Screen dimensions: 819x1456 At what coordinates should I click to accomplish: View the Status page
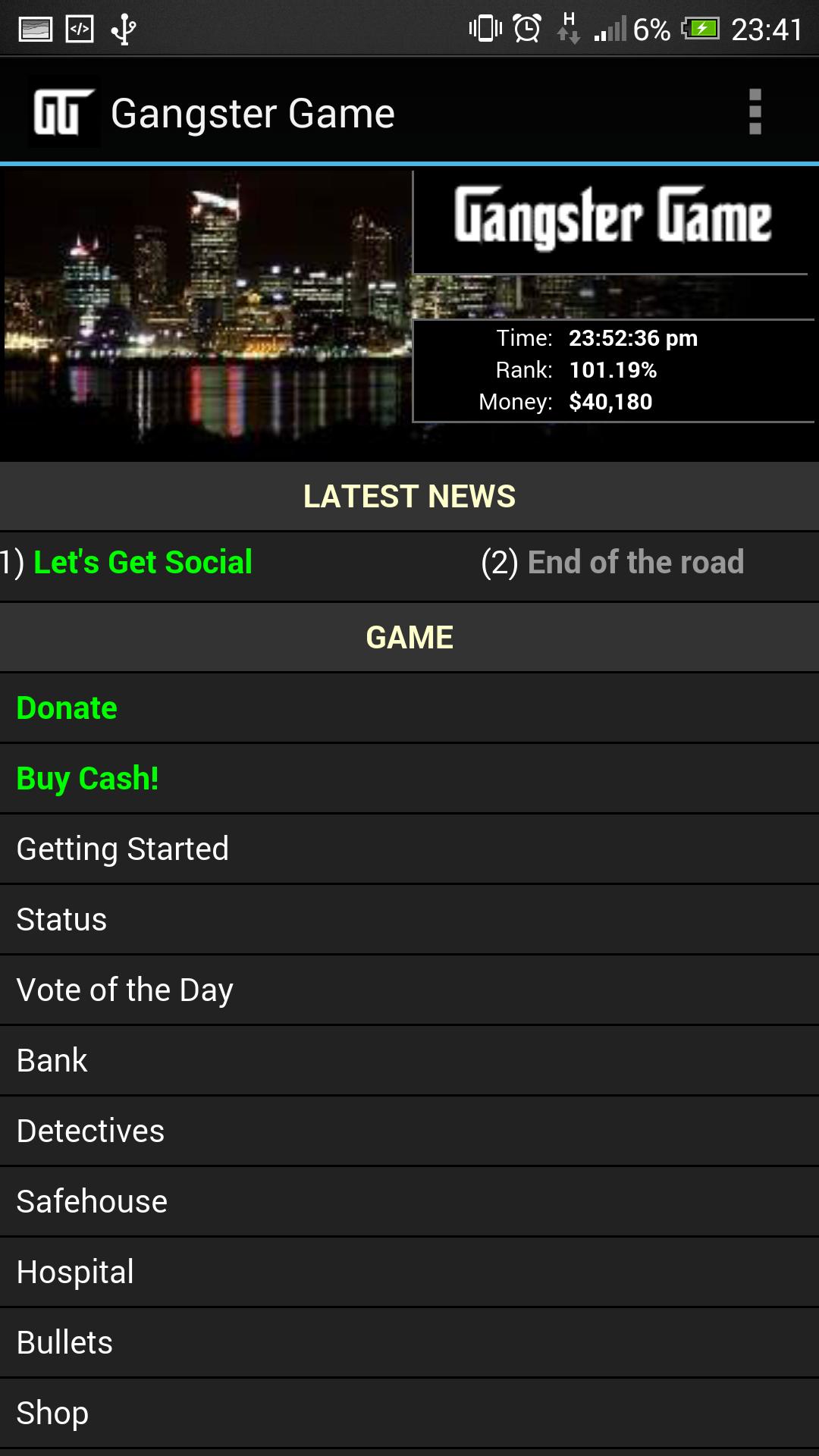pyautogui.click(x=61, y=919)
